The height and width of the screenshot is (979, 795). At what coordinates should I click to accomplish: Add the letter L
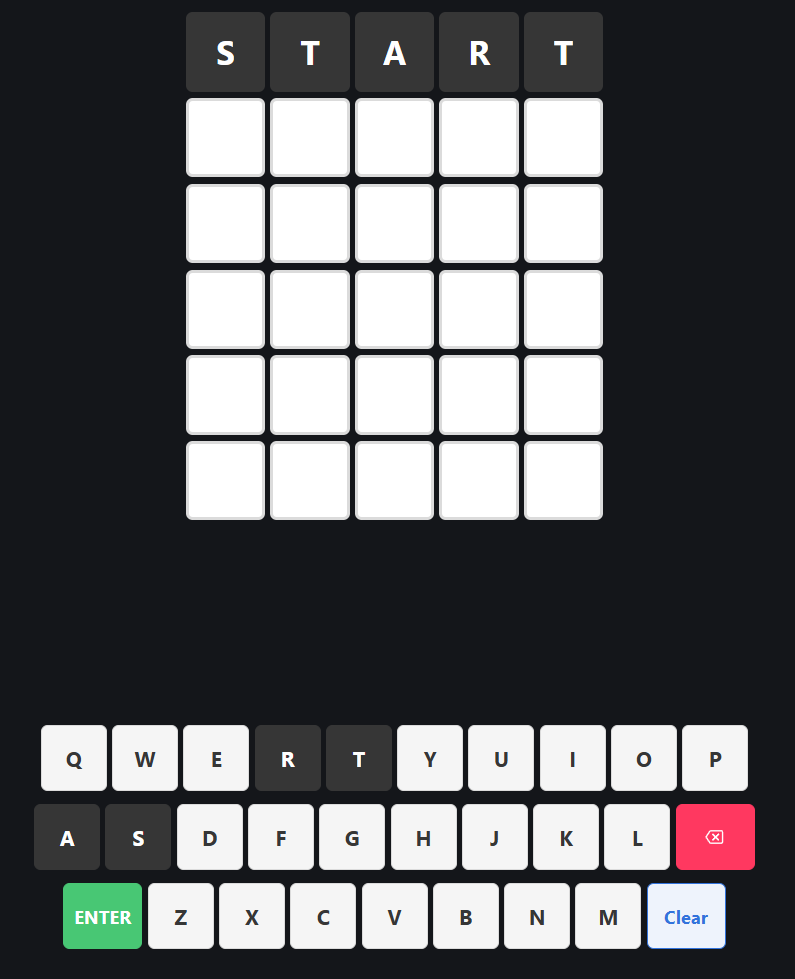tap(637, 837)
